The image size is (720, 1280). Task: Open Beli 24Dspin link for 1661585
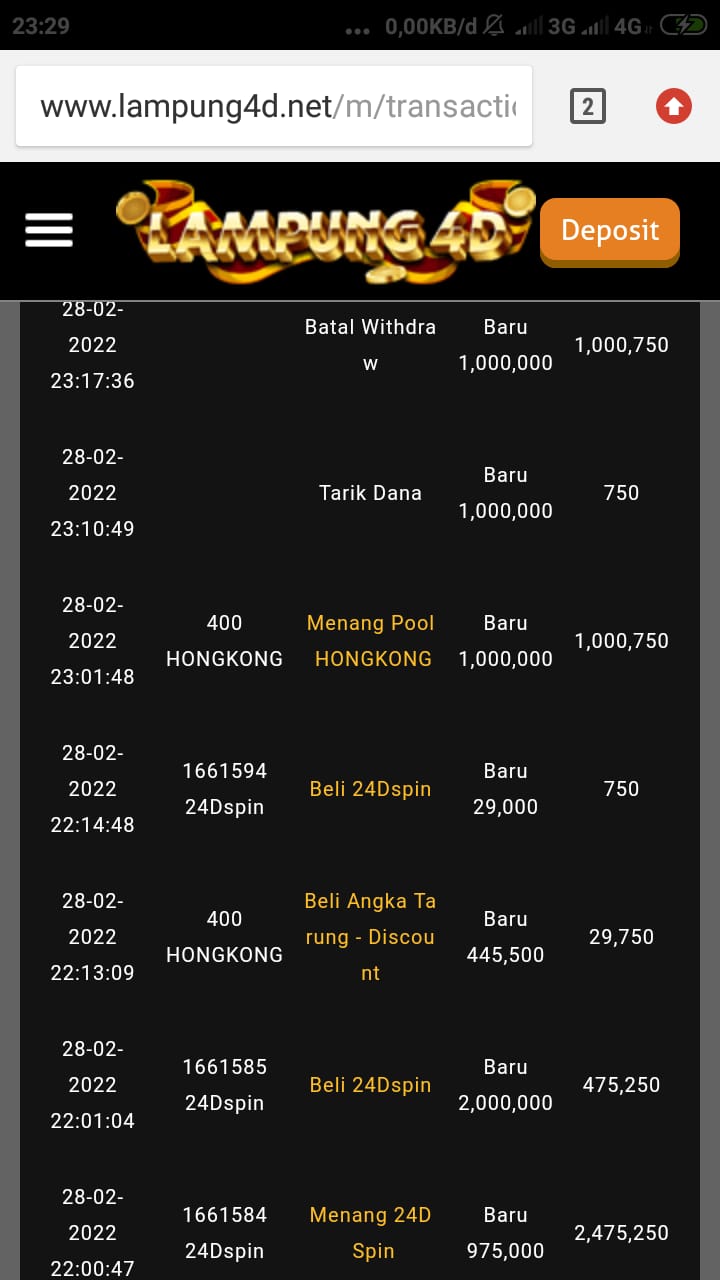(x=370, y=1085)
